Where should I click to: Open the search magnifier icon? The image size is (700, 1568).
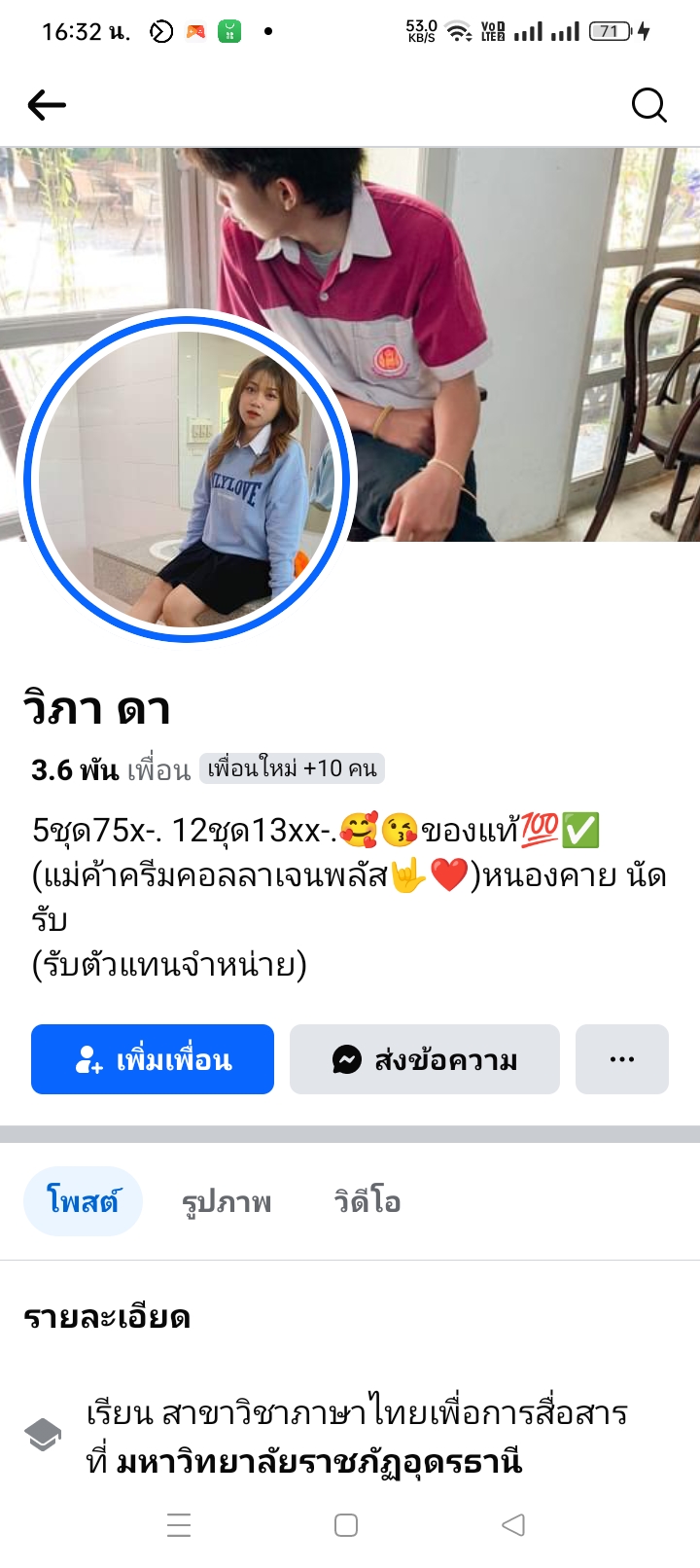[x=648, y=105]
